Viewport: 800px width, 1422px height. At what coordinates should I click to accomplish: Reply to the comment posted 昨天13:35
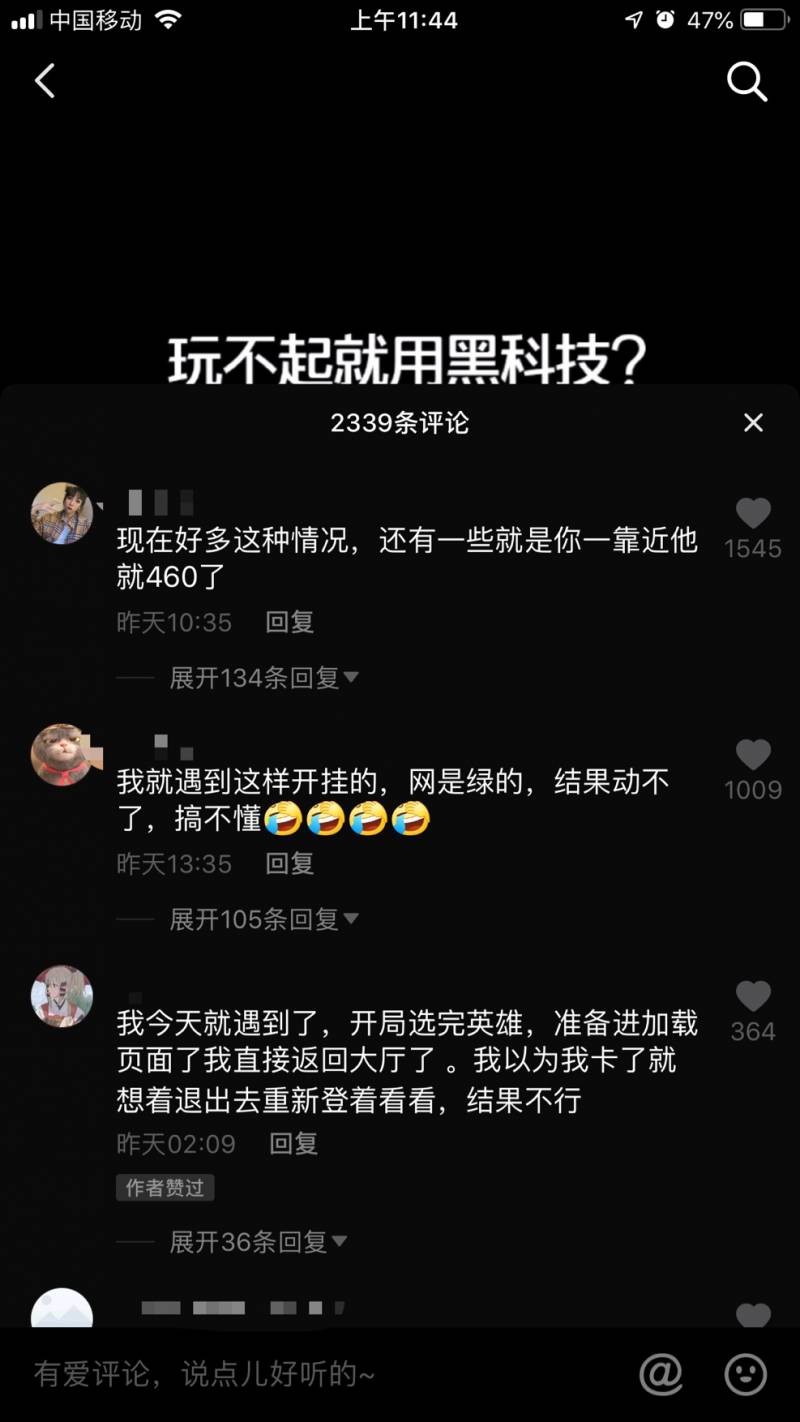(290, 863)
